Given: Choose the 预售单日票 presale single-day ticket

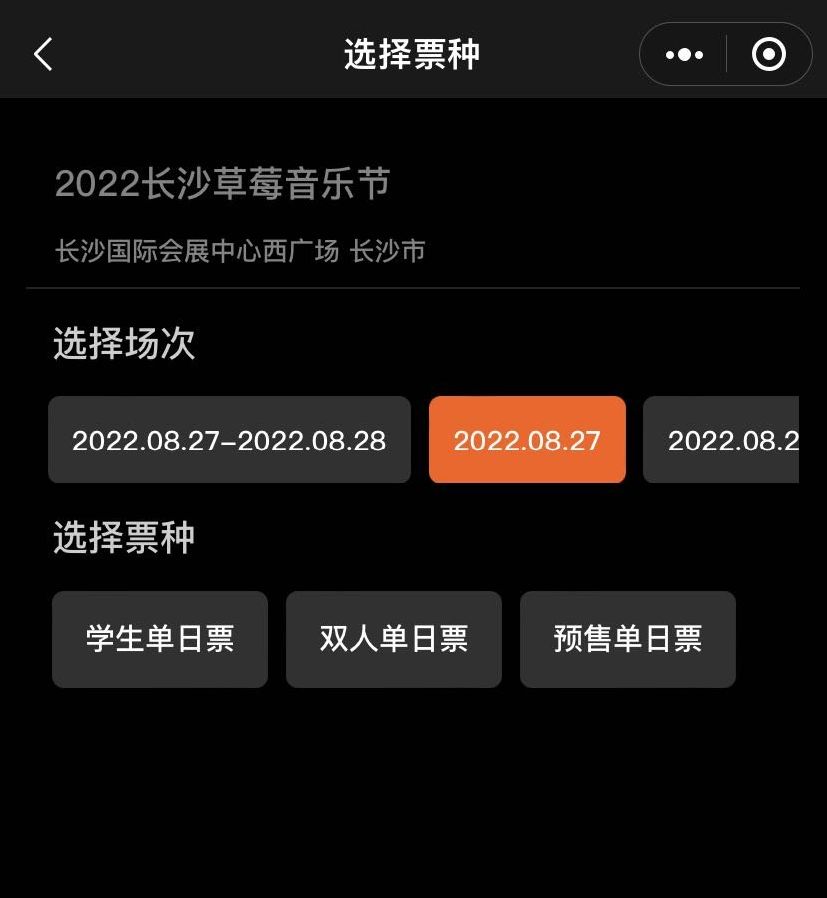Looking at the screenshot, I should pos(627,639).
